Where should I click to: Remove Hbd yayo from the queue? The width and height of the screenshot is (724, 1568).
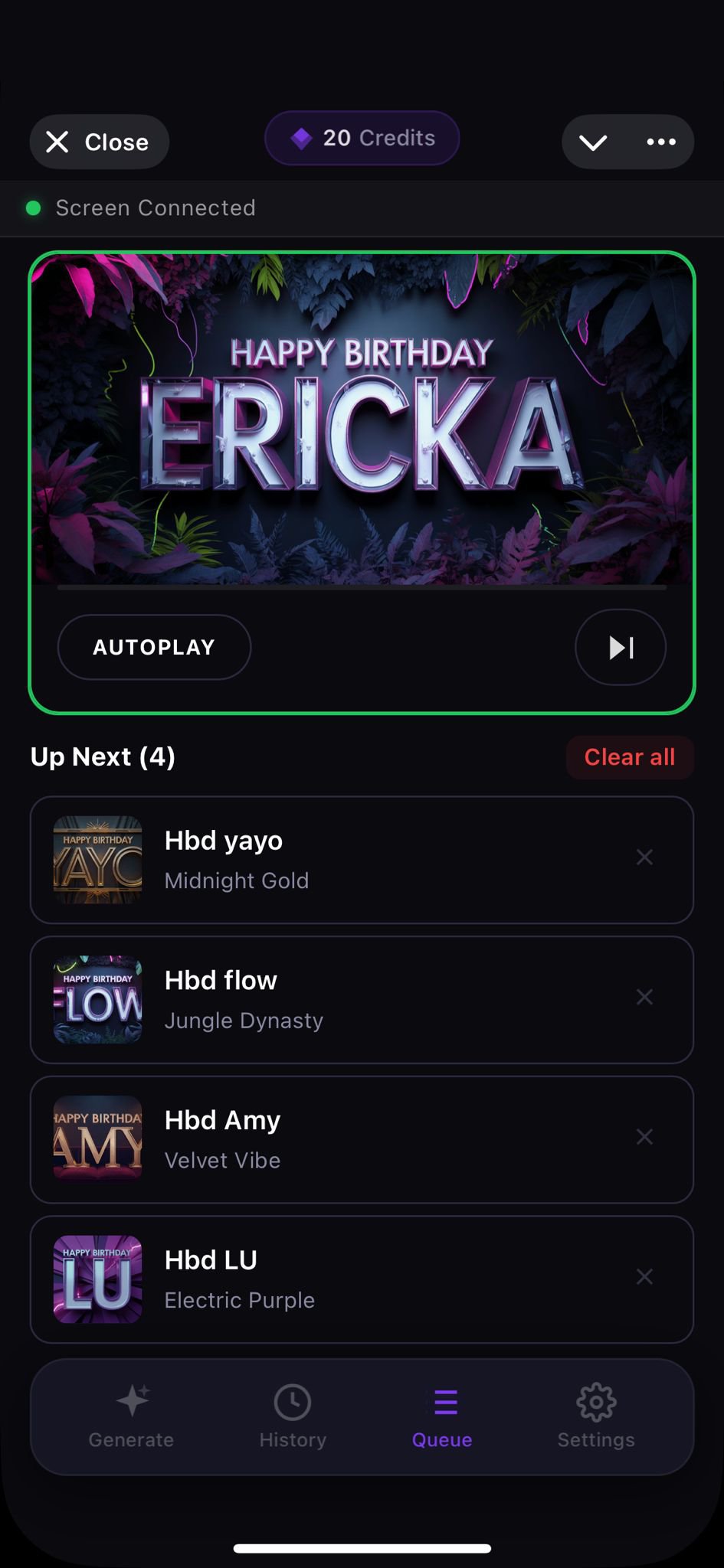645,857
